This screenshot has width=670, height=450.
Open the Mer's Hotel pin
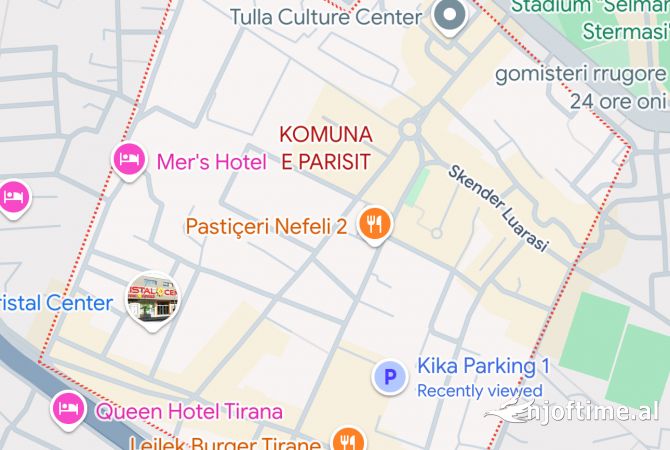tap(128, 160)
